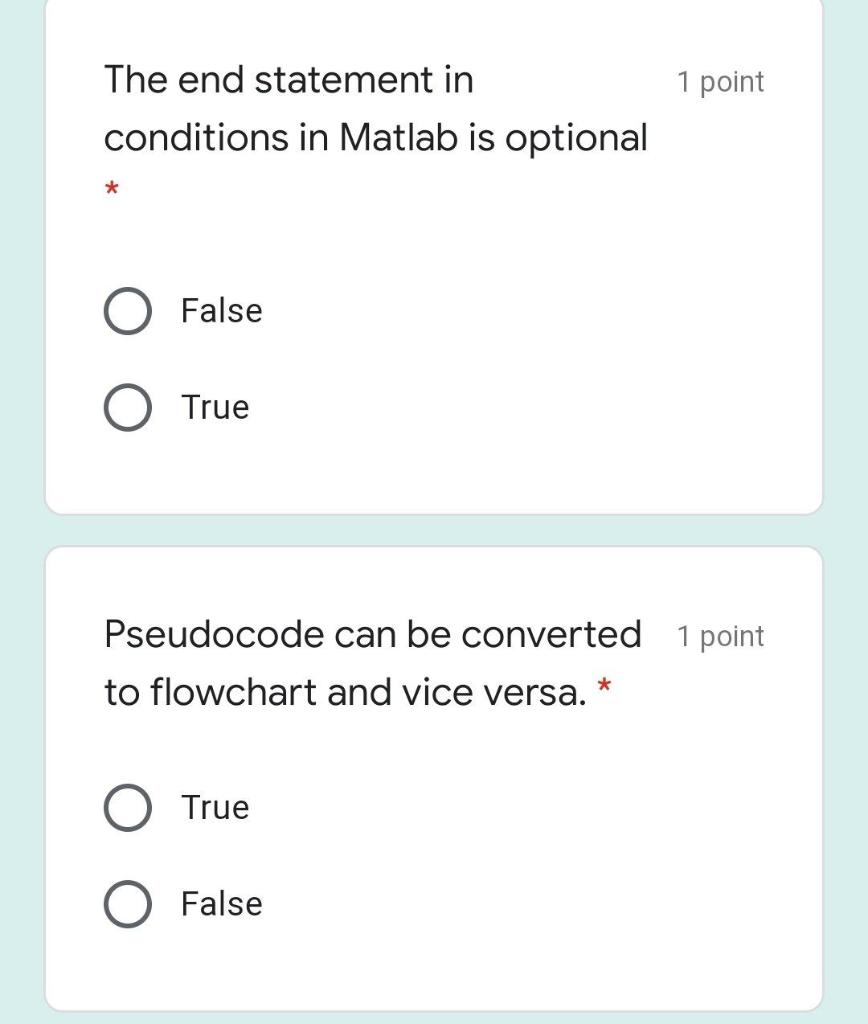868x1024 pixels.
Task: Click the red required asterisk under the Matlab question
Action: (x=110, y=189)
